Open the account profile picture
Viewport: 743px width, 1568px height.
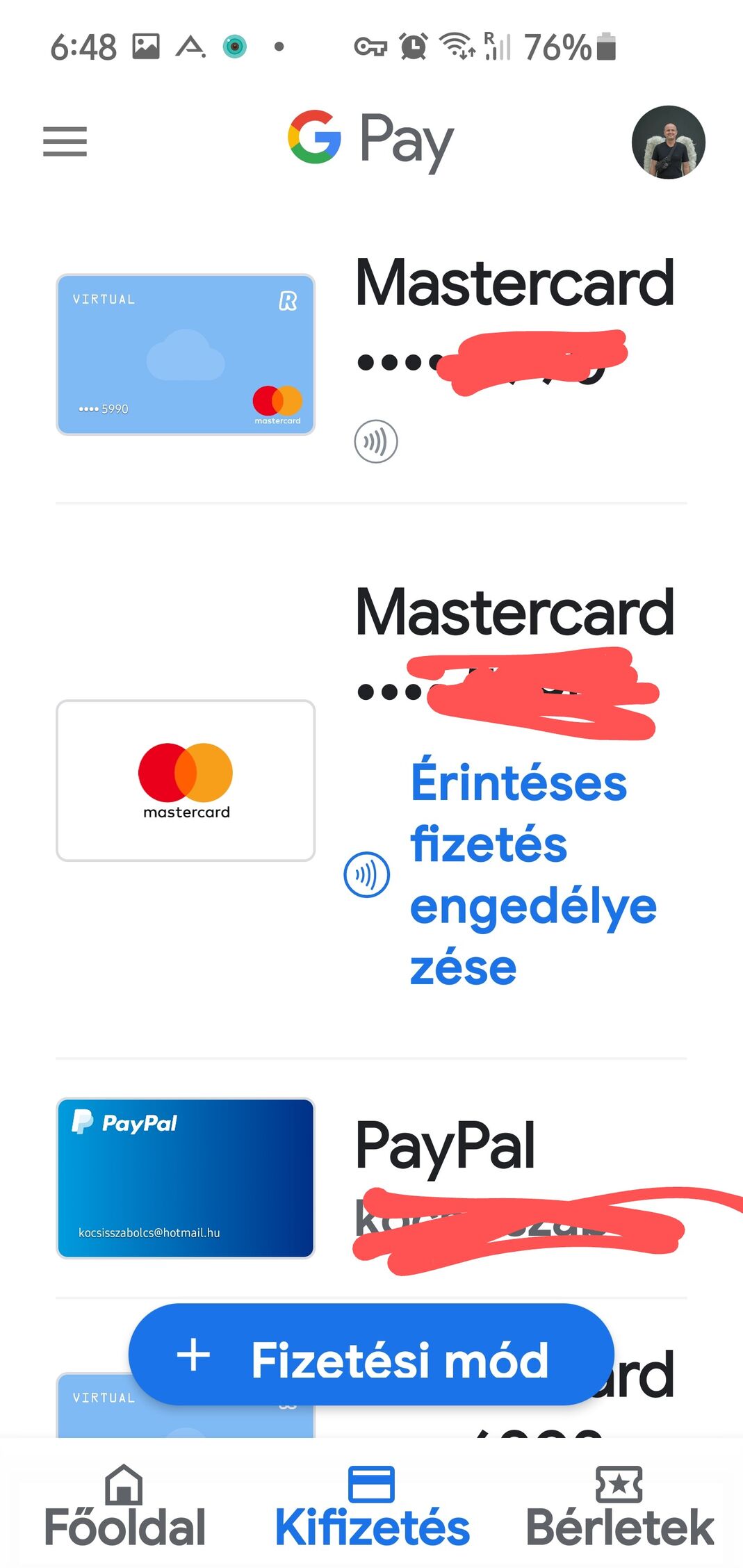tap(668, 142)
